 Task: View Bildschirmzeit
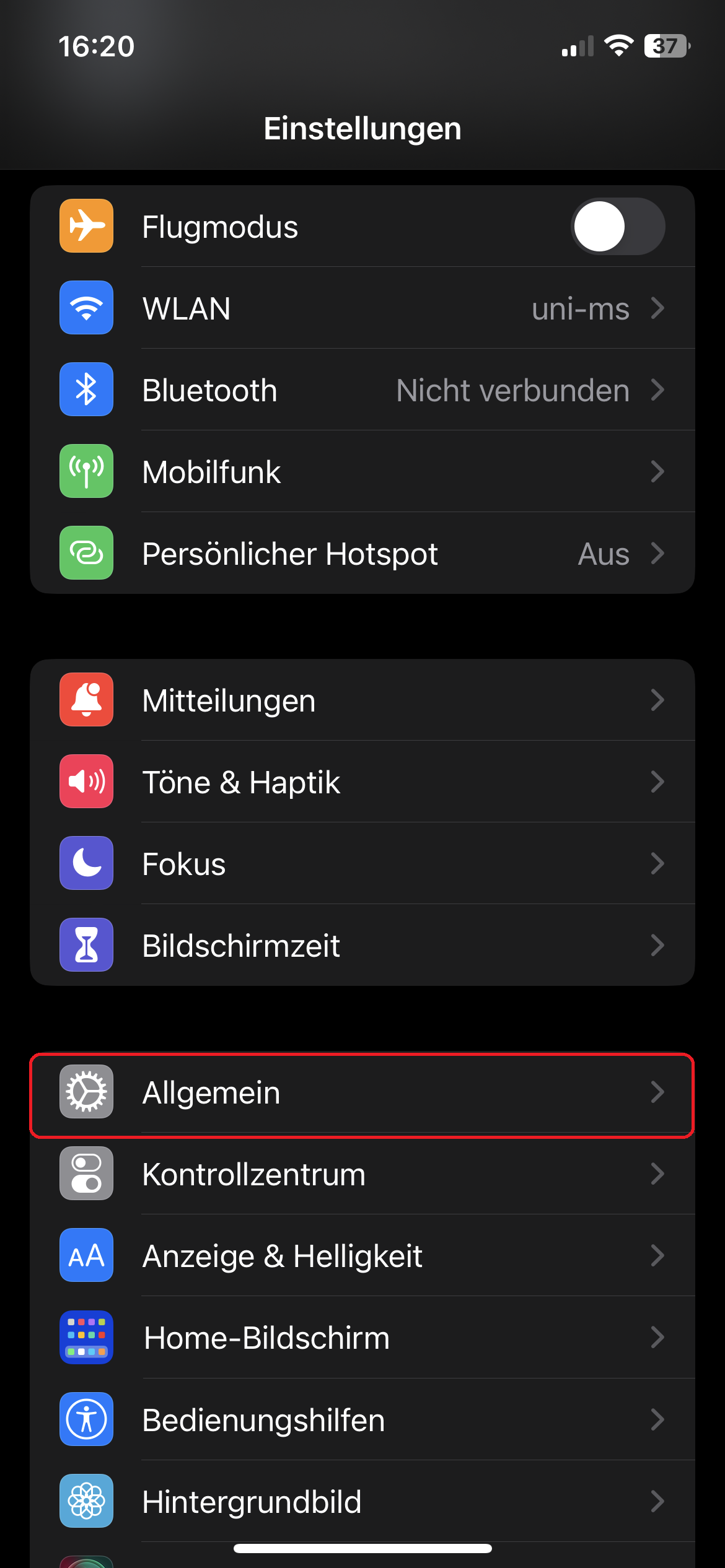coord(362,946)
